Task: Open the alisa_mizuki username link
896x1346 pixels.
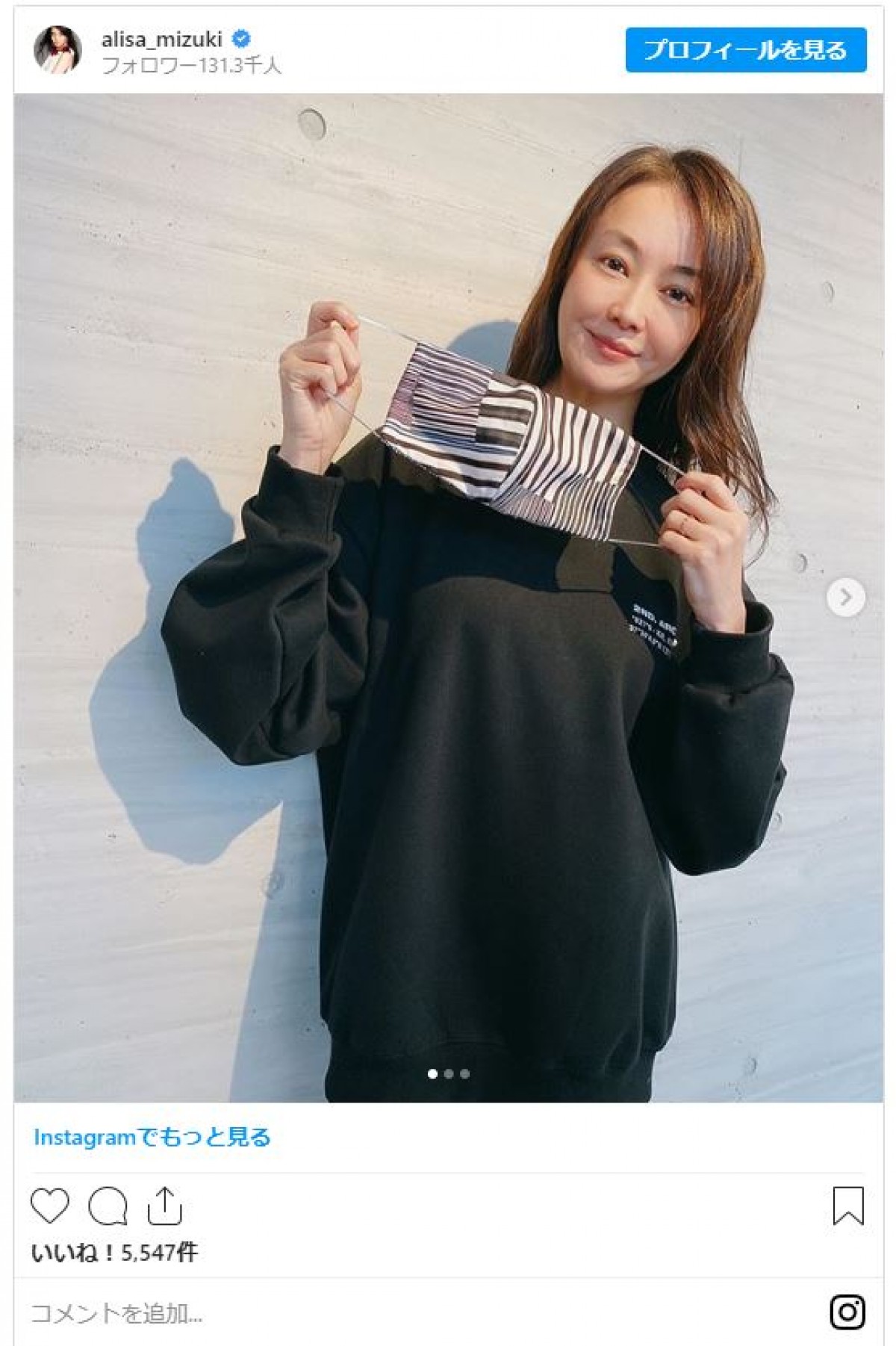Action: click(161, 39)
